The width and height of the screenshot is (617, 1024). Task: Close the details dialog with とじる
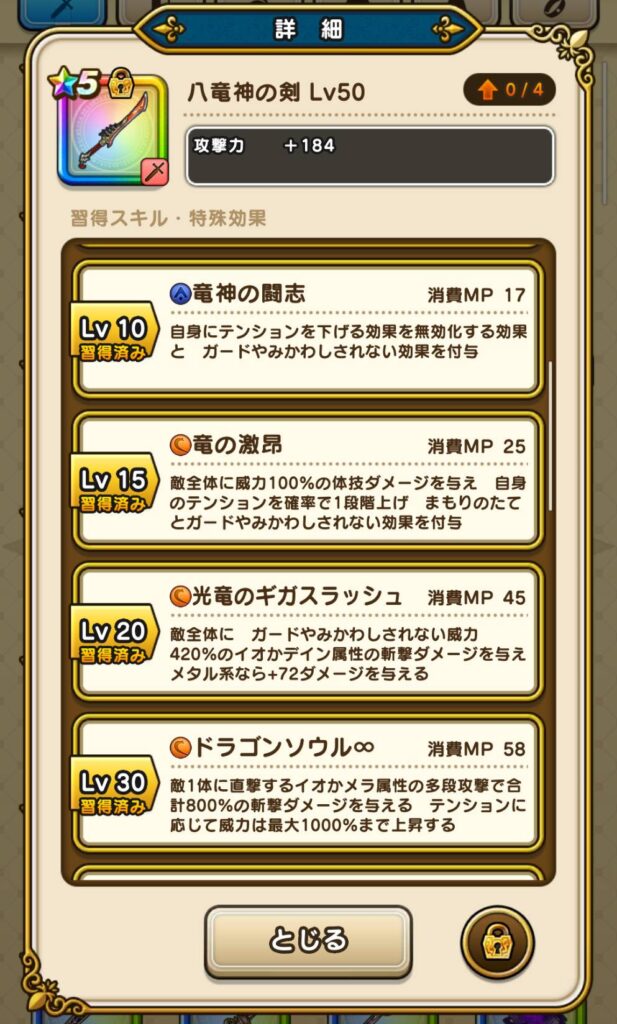[x=308, y=940]
